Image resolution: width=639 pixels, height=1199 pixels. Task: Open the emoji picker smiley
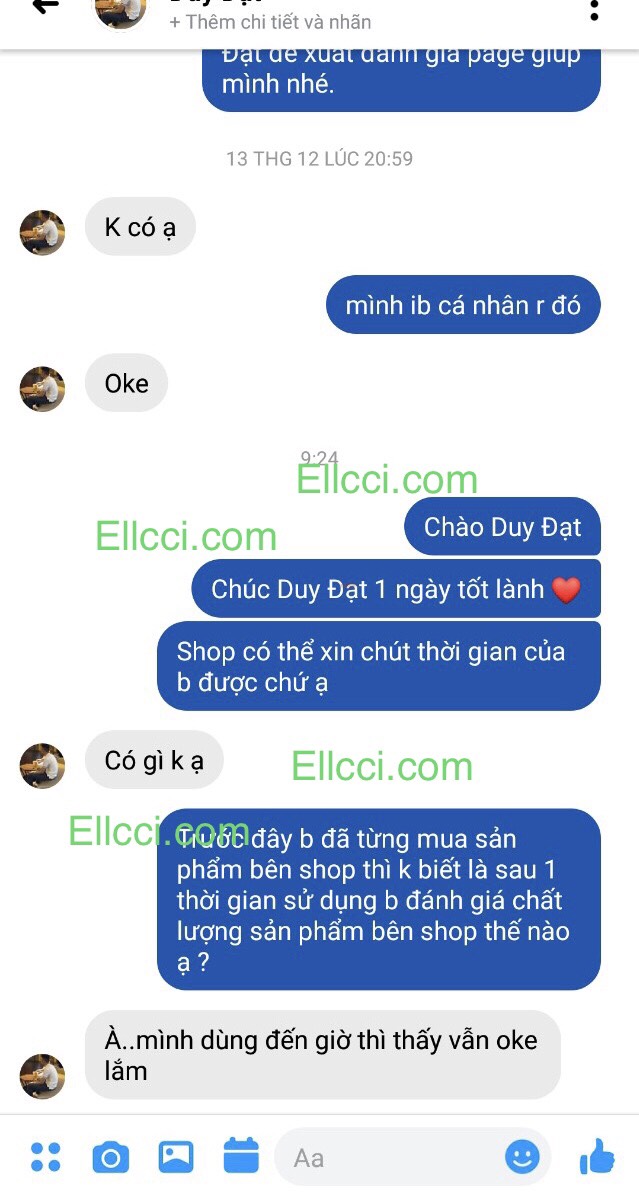(522, 1158)
